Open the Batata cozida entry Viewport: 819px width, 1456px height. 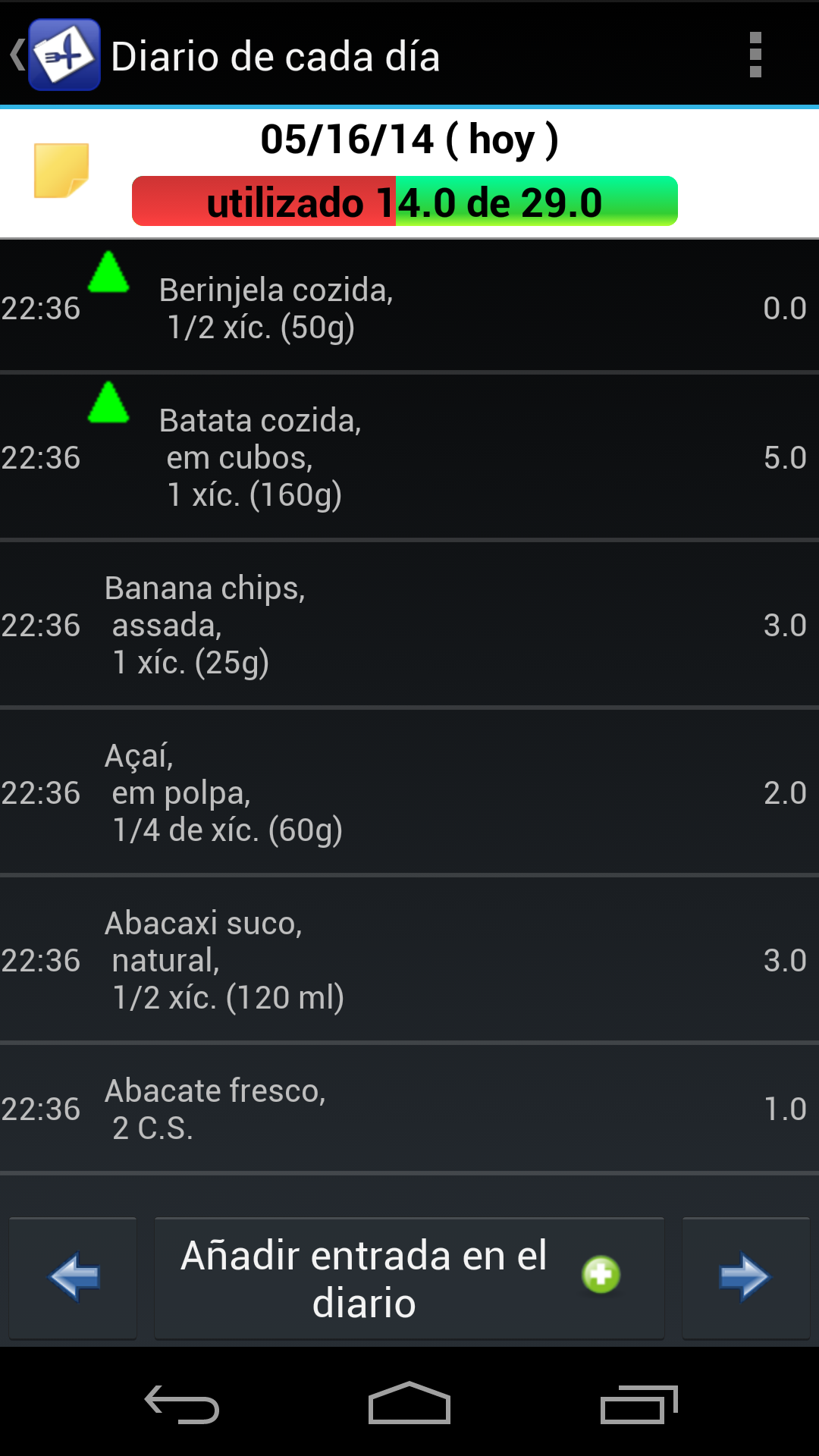tap(409, 457)
